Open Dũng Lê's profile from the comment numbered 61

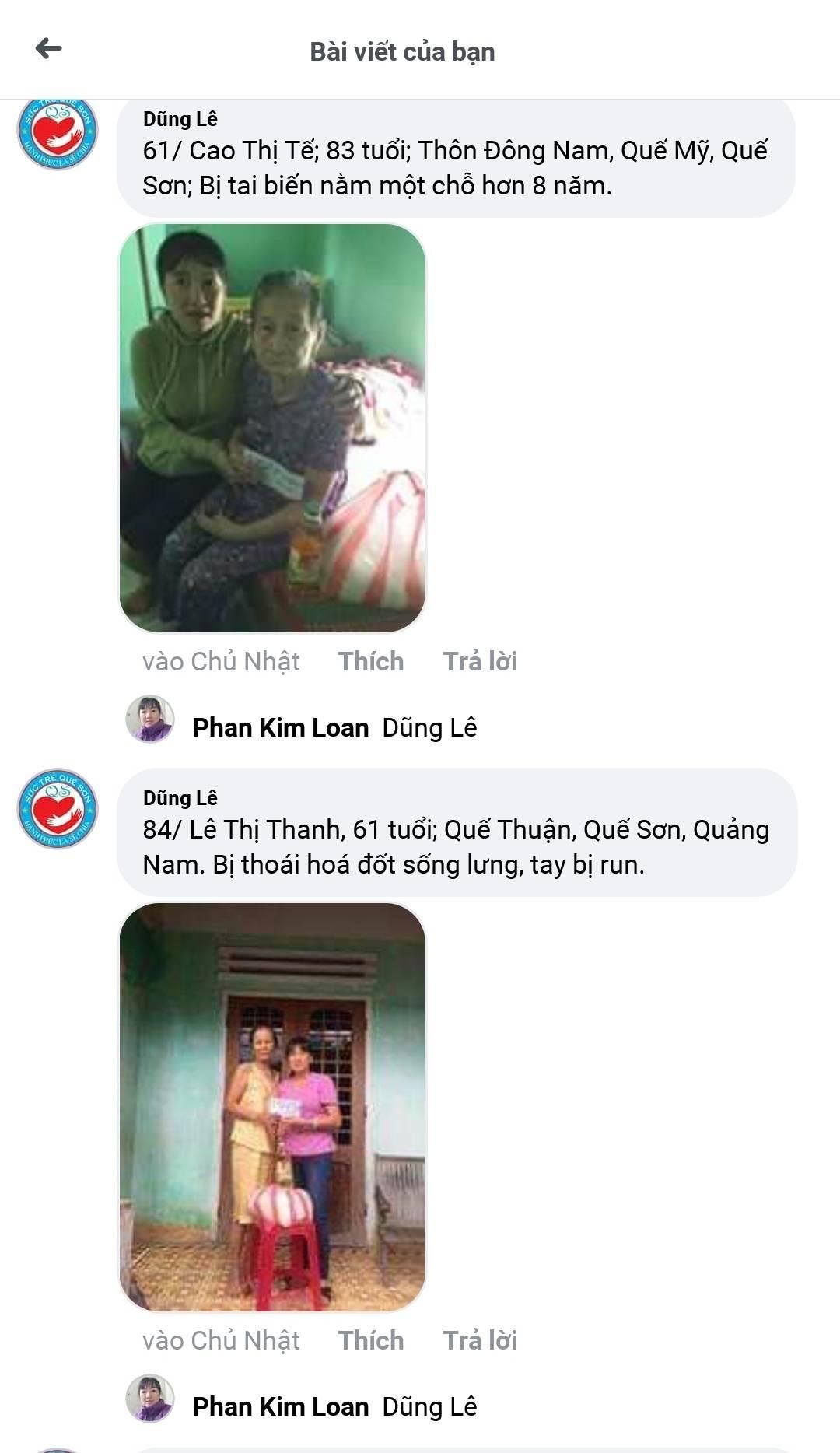pos(180,119)
